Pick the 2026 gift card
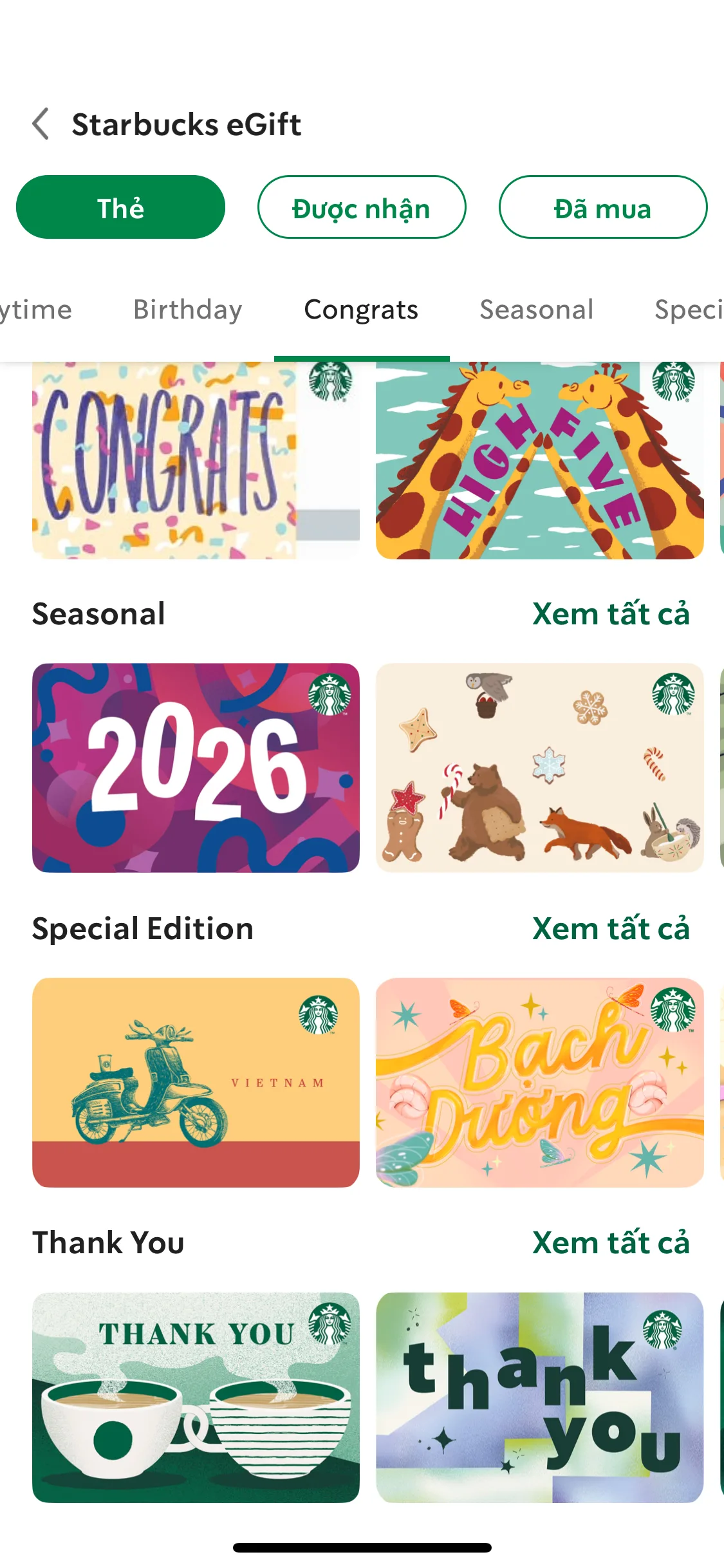The width and height of the screenshot is (724, 1568). coord(196,767)
